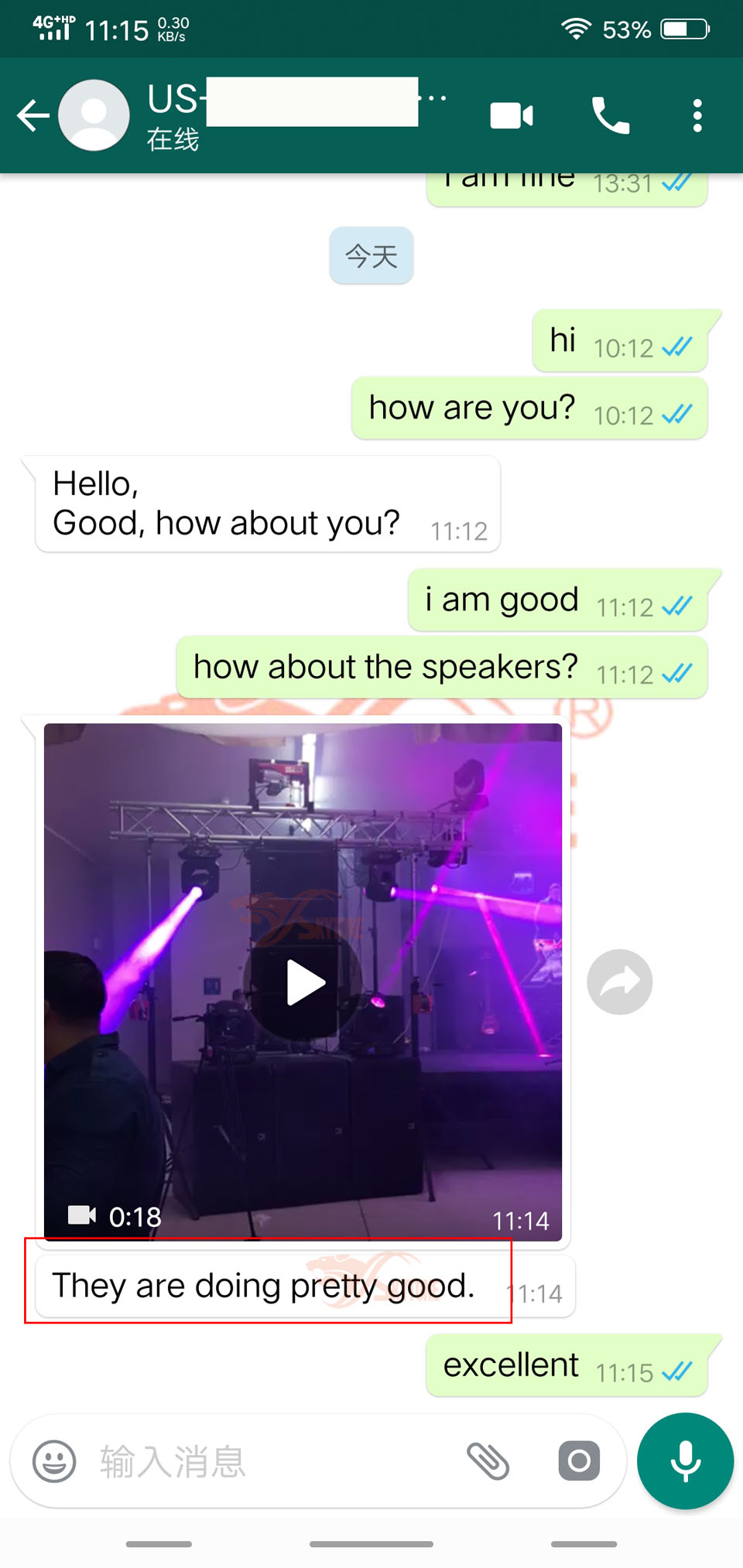Open the contact's profile picture
Screen dimensions: 743x1568
(x=94, y=116)
